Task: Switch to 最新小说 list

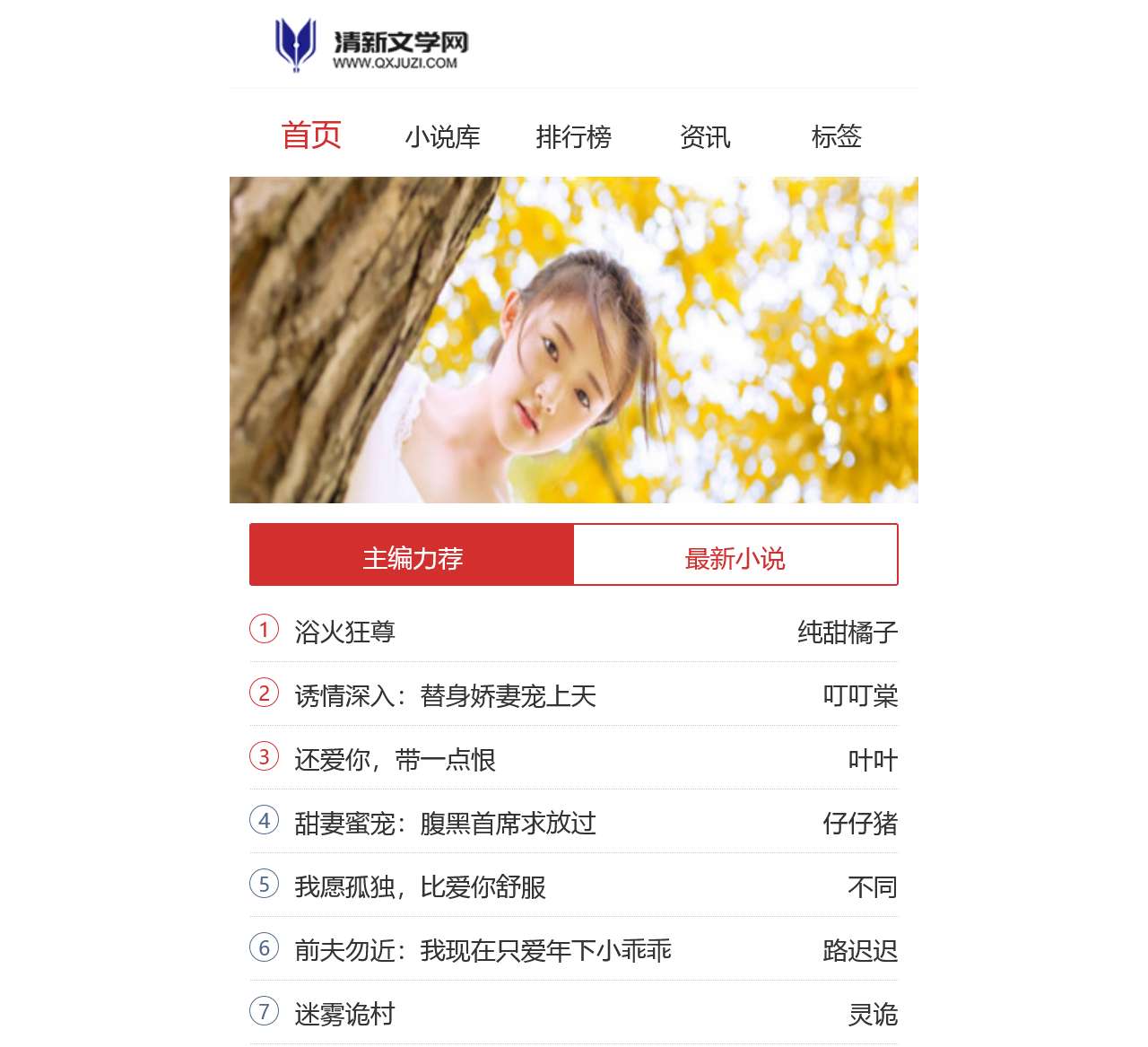Action: coord(735,557)
